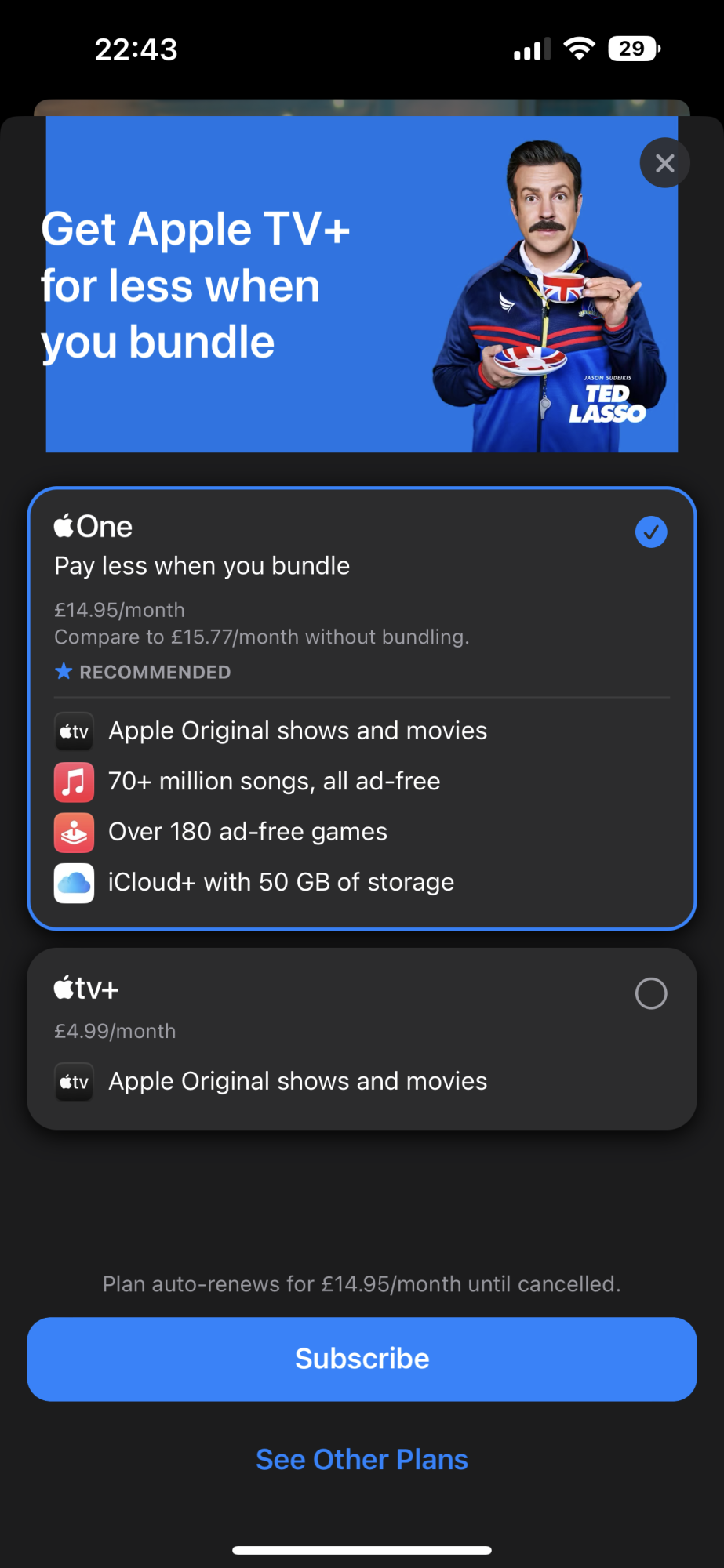Viewport: 724px width, 1568px height.
Task: Open See Other Plans
Action: [x=362, y=1460]
